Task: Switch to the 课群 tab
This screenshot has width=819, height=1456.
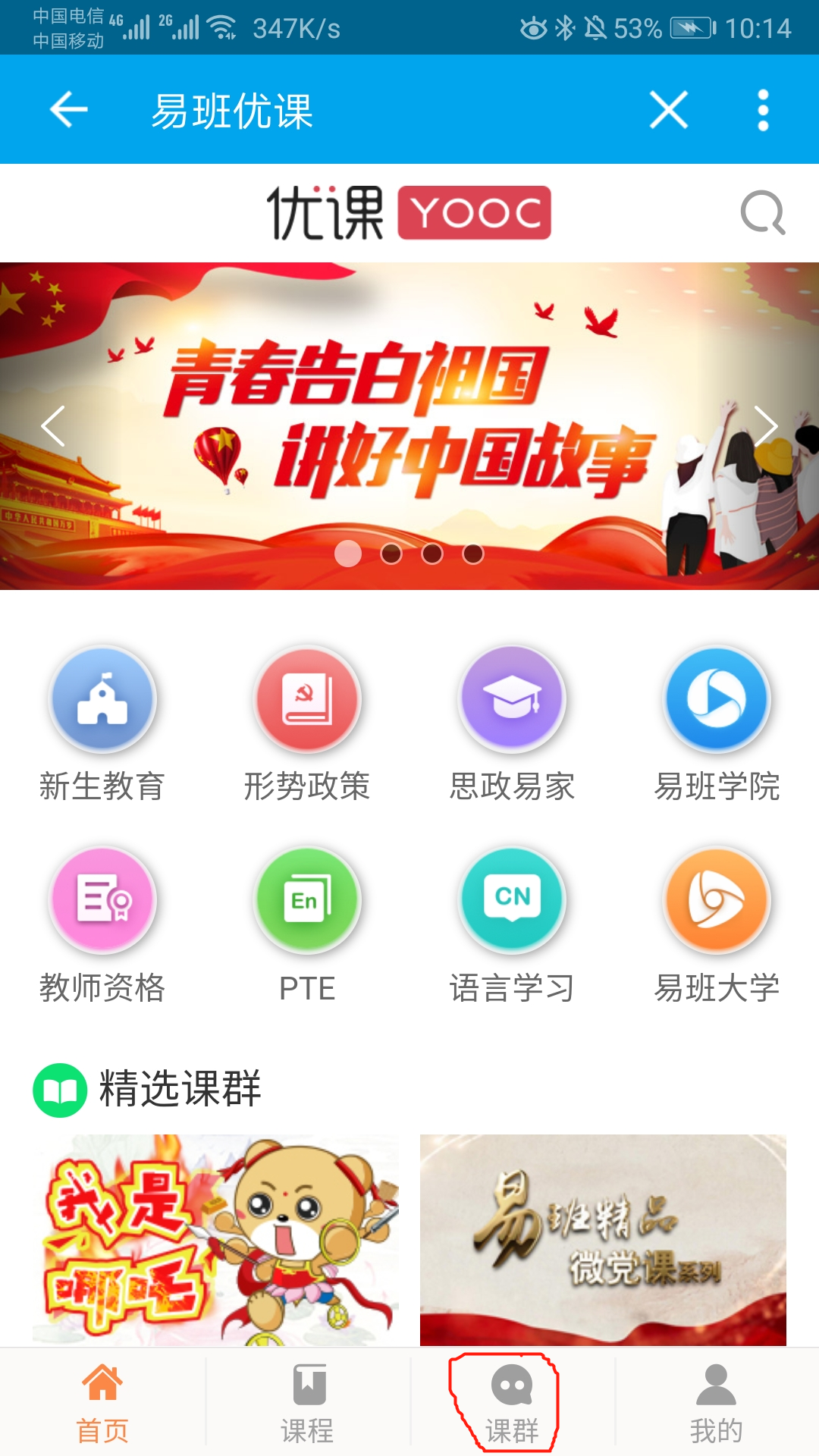Action: point(512,1403)
